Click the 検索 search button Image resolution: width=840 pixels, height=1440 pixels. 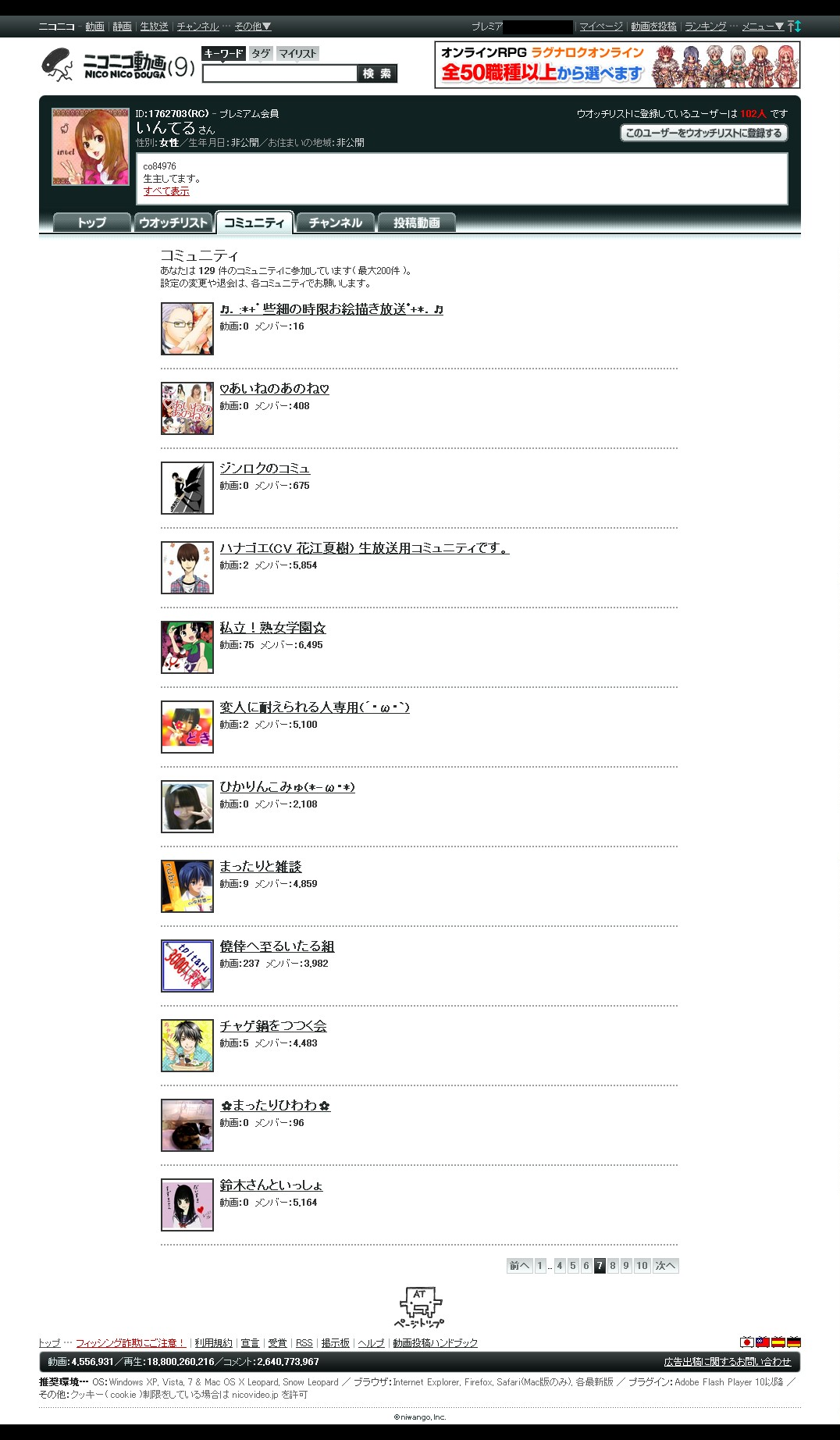point(377,73)
